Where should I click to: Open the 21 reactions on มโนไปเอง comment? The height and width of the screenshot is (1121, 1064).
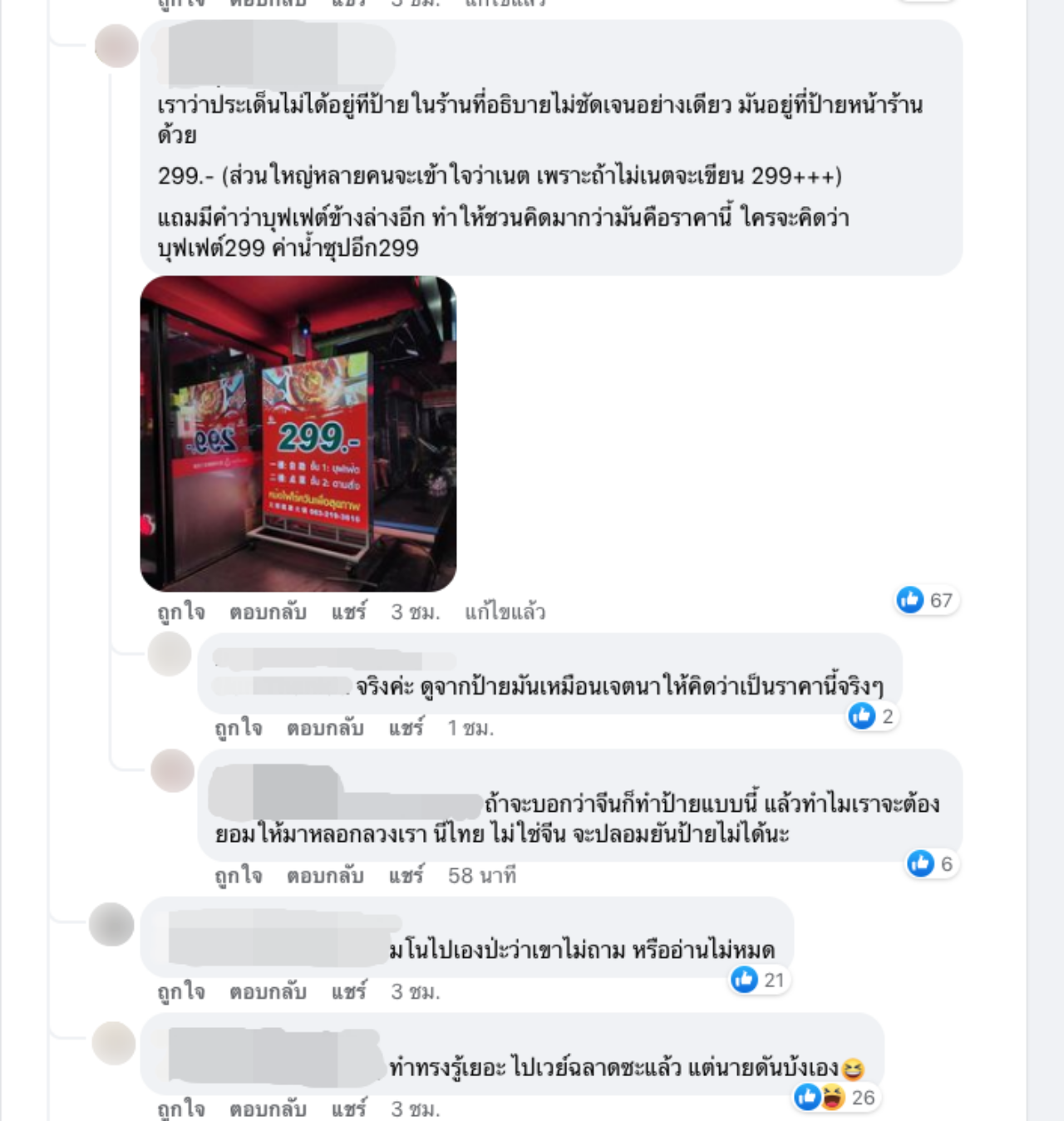[759, 981]
